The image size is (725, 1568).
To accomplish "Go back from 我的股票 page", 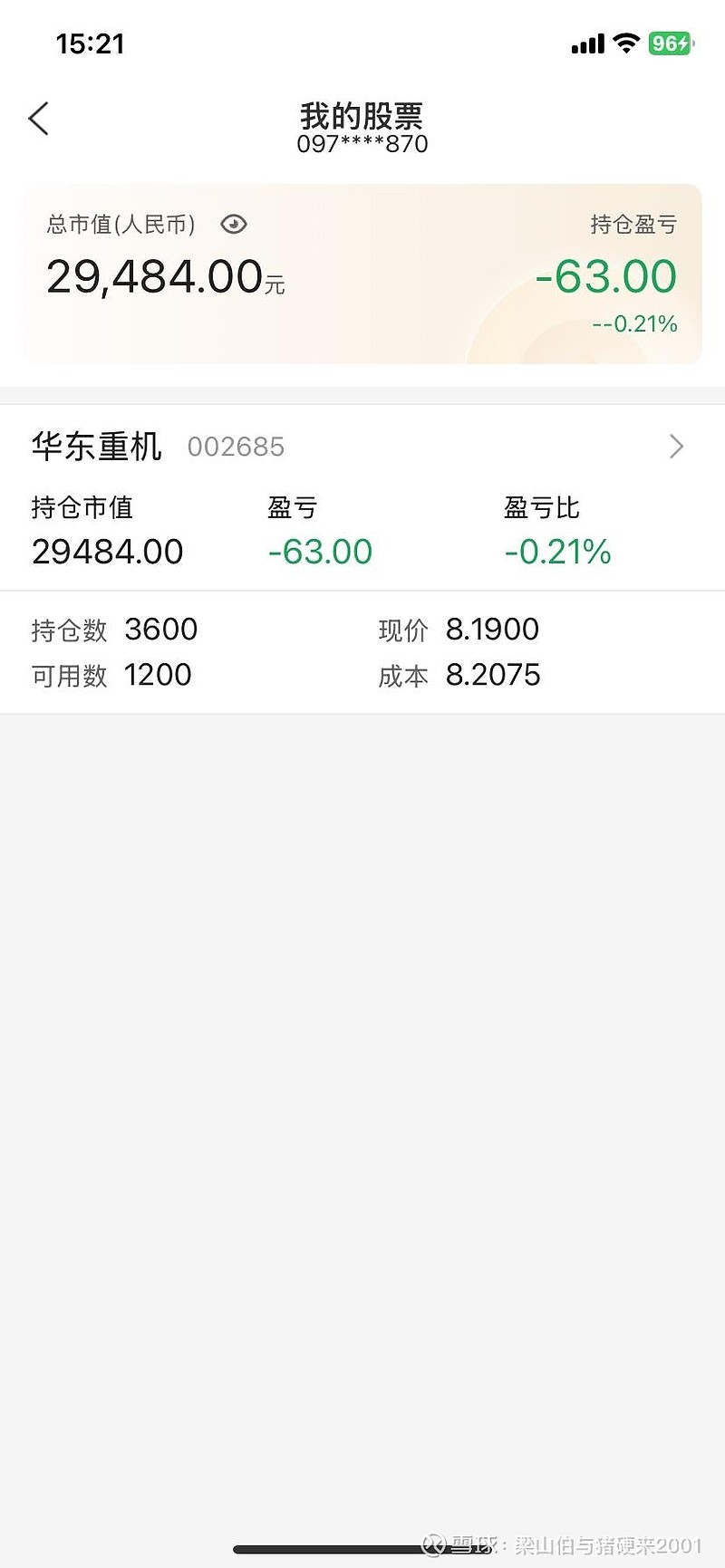I will click(x=39, y=119).
